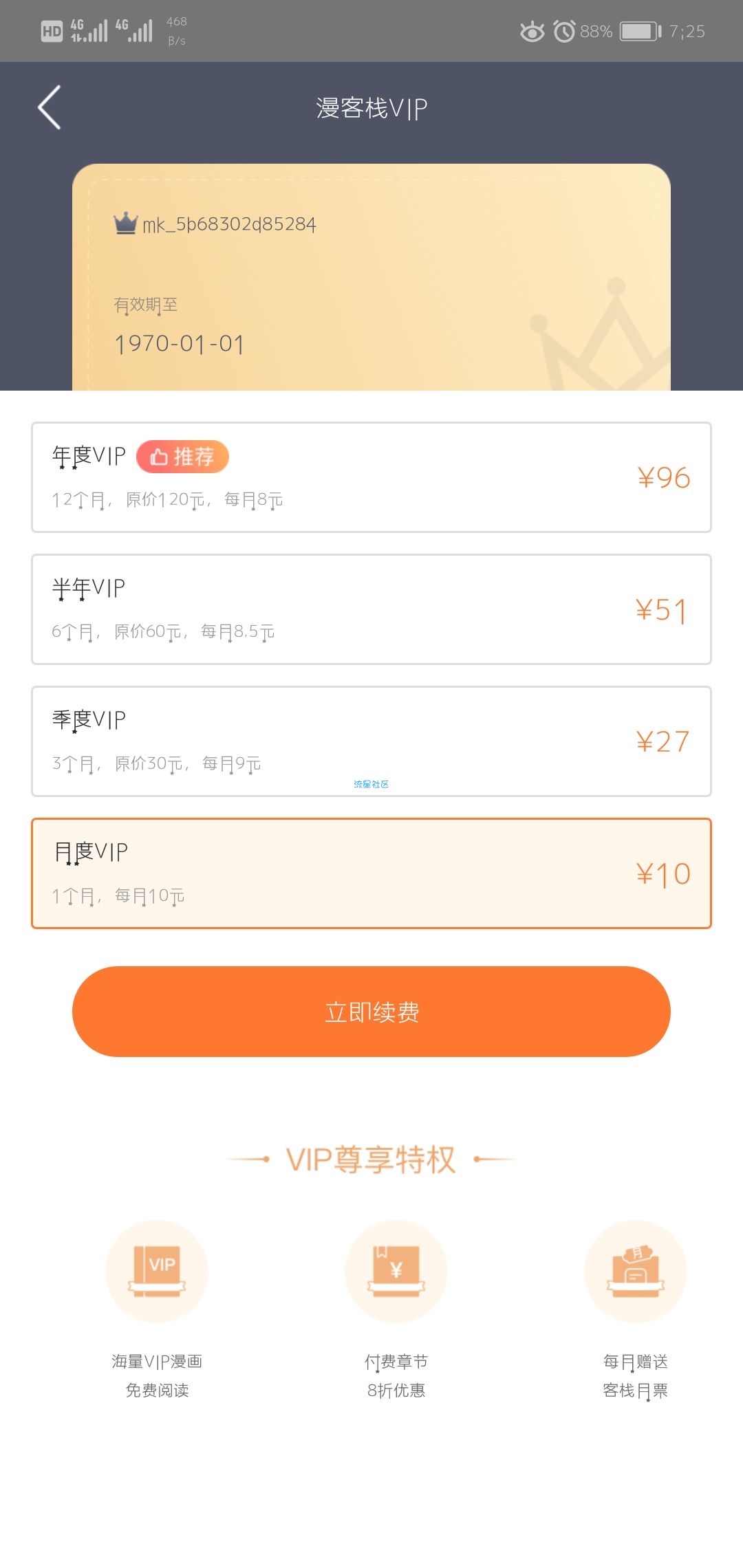Pick the 季度VIP ¥27 plan

pos(371,741)
